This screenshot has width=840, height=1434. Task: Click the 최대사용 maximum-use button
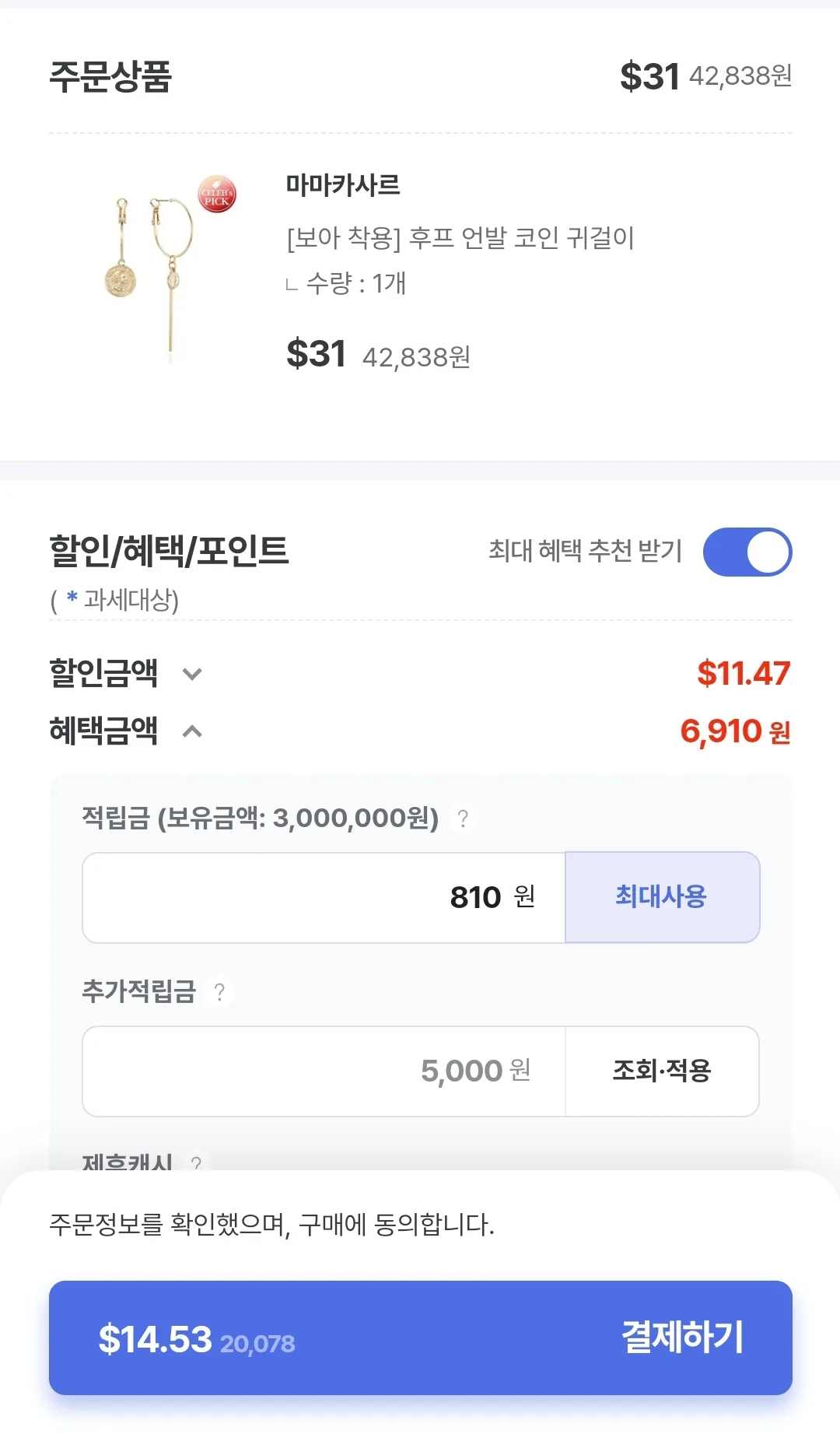(x=662, y=897)
